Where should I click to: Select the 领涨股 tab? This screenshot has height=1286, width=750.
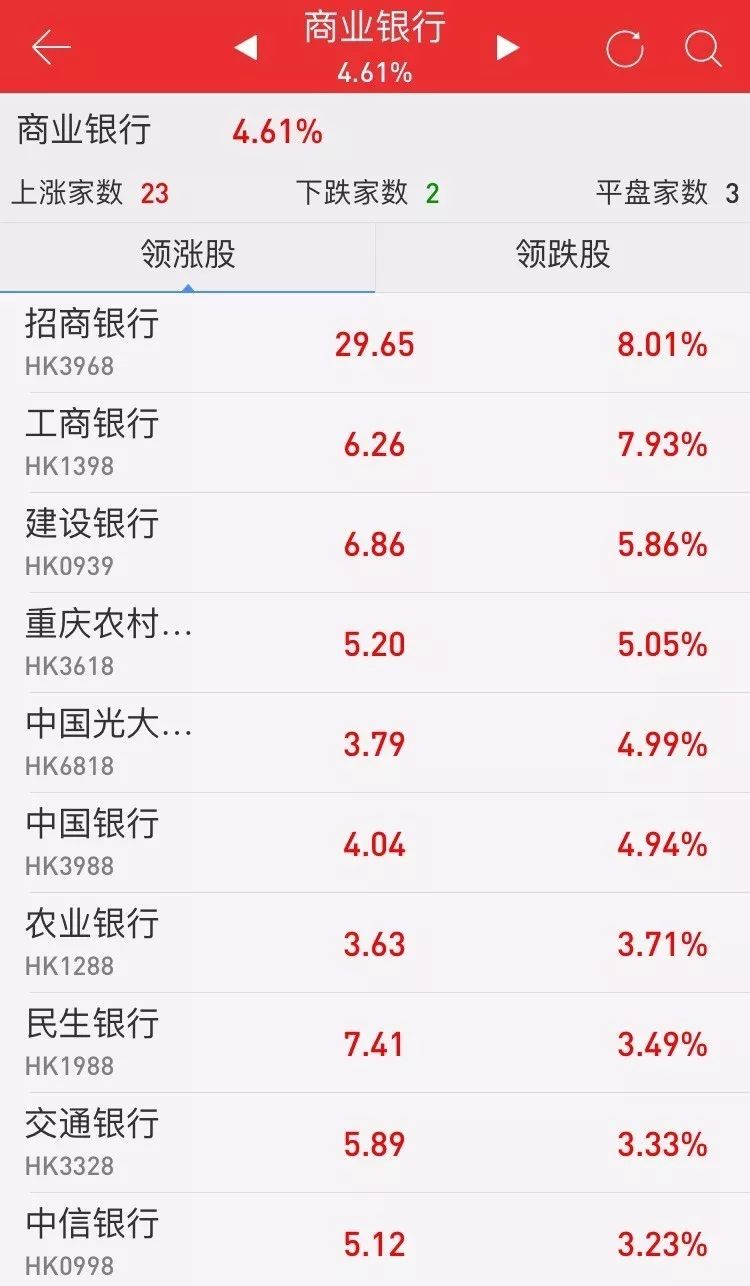pyautogui.click(x=187, y=255)
